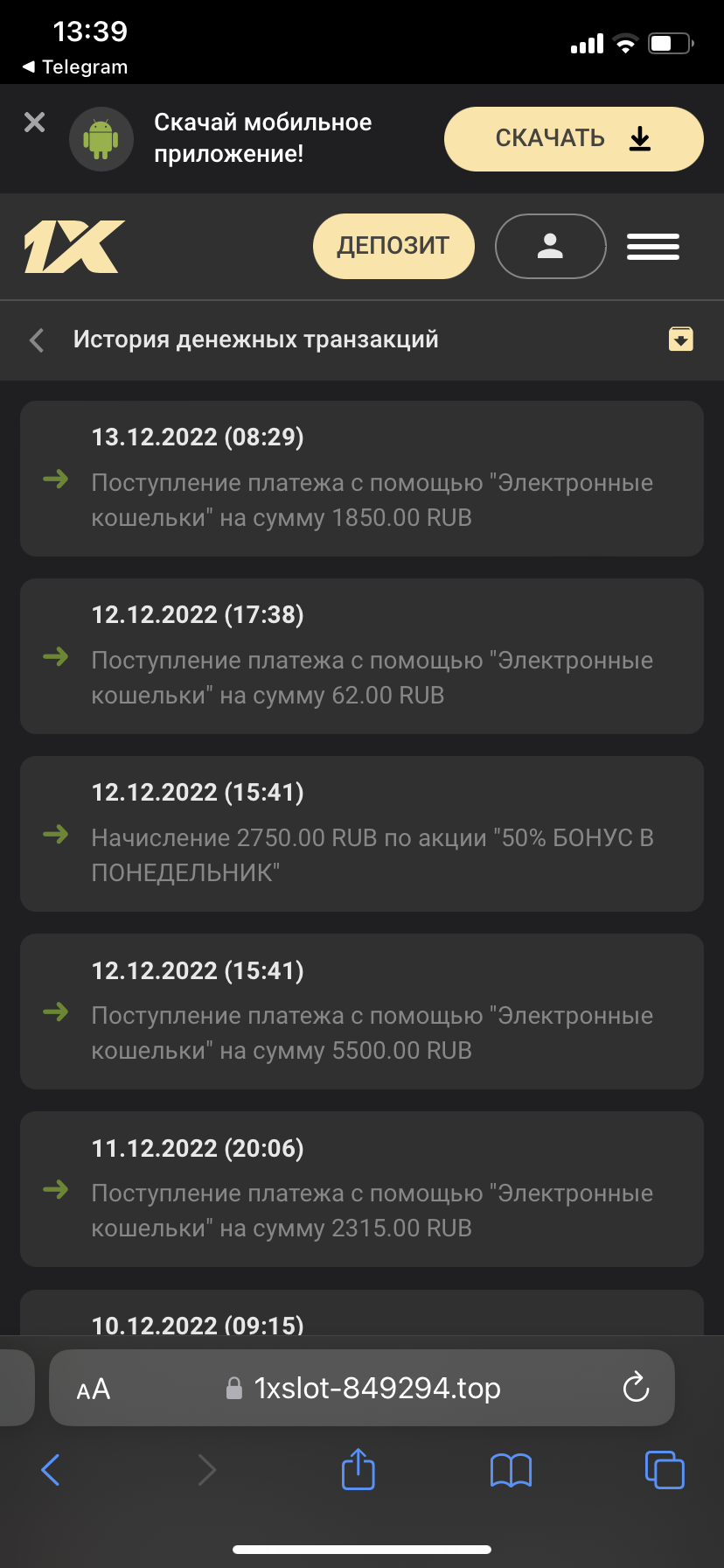Return to Telegram via status bar link
Screen dimensions: 724x1568
(75, 67)
